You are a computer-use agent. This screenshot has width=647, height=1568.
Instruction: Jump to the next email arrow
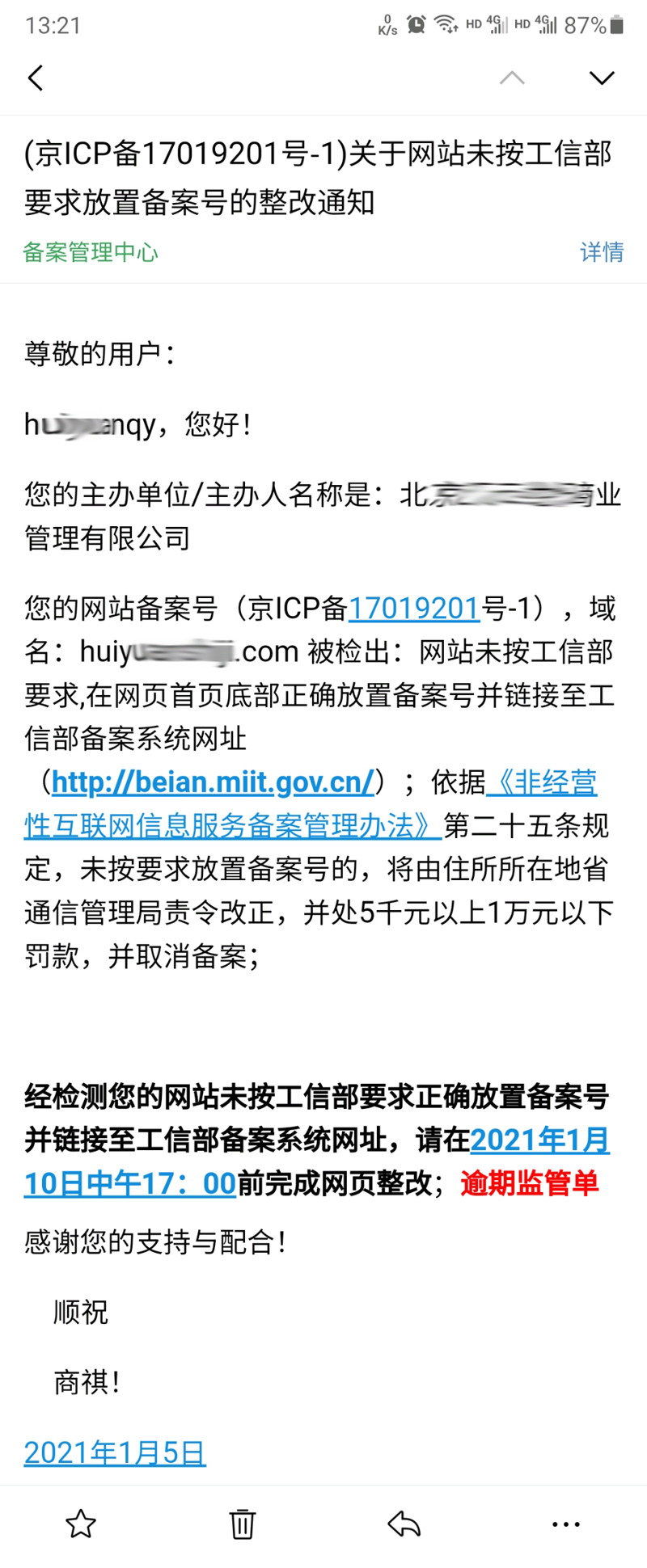[601, 78]
